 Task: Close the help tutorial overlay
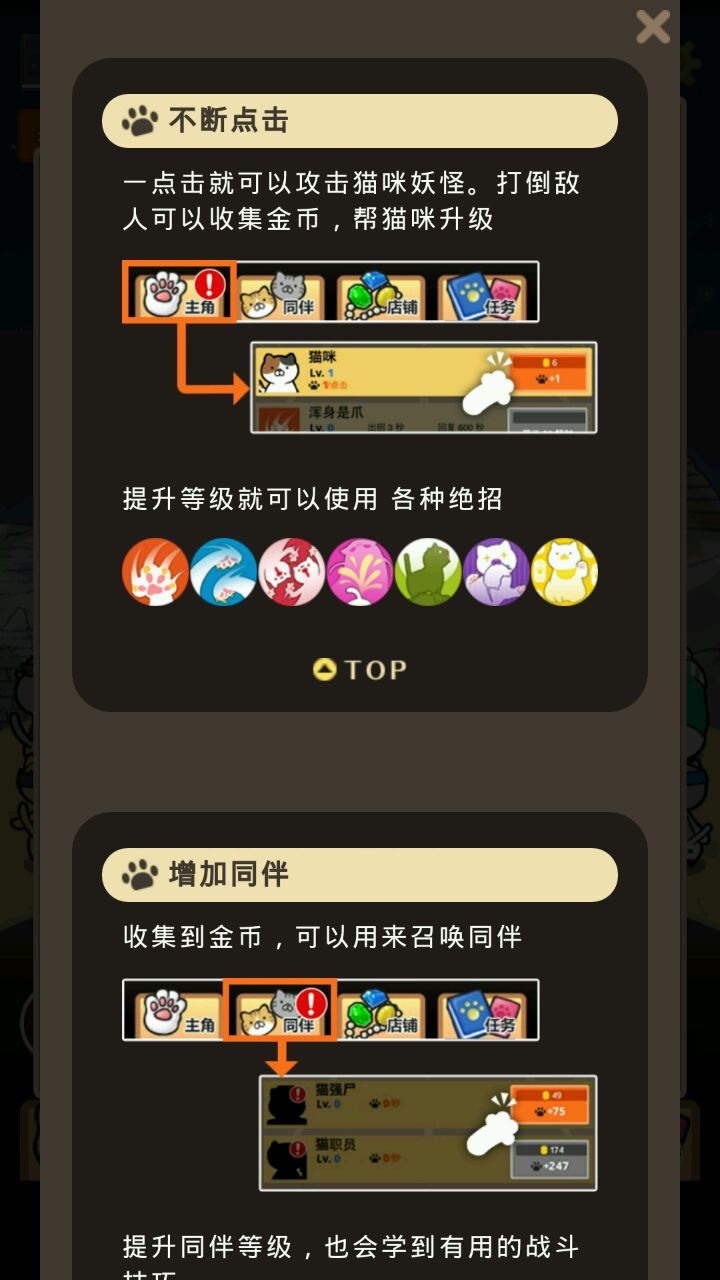pos(653,27)
